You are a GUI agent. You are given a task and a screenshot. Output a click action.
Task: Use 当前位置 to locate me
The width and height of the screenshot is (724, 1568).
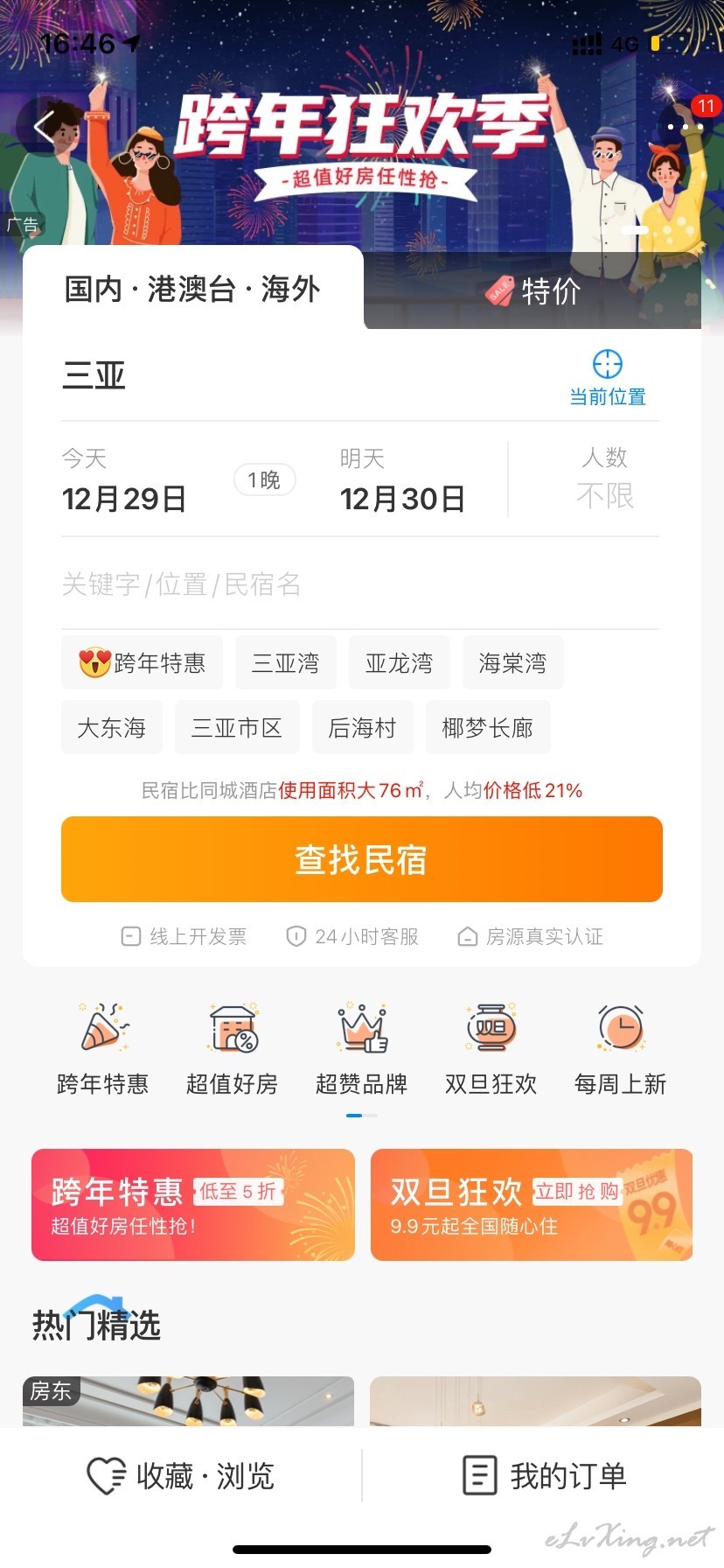click(x=608, y=378)
